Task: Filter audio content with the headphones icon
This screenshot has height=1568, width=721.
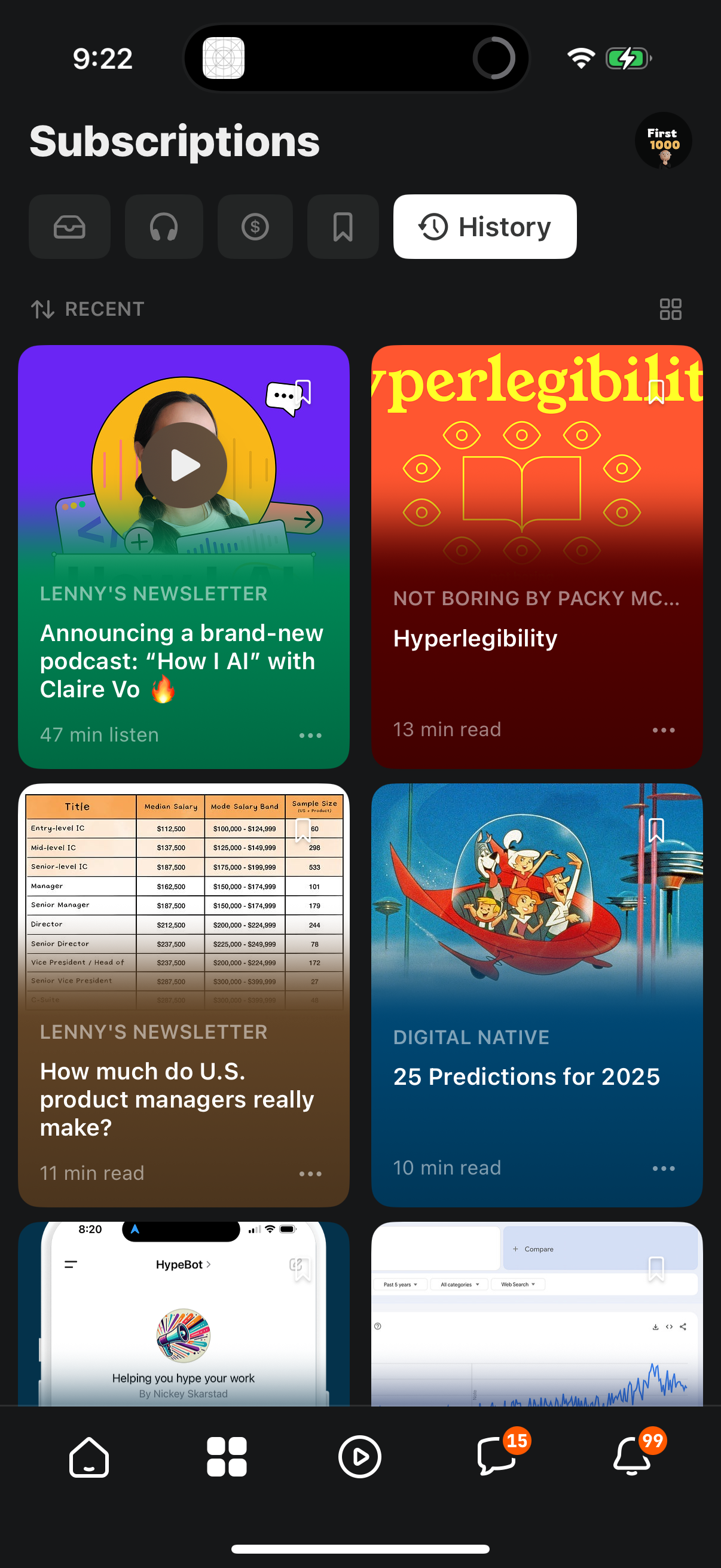Action: 164,227
